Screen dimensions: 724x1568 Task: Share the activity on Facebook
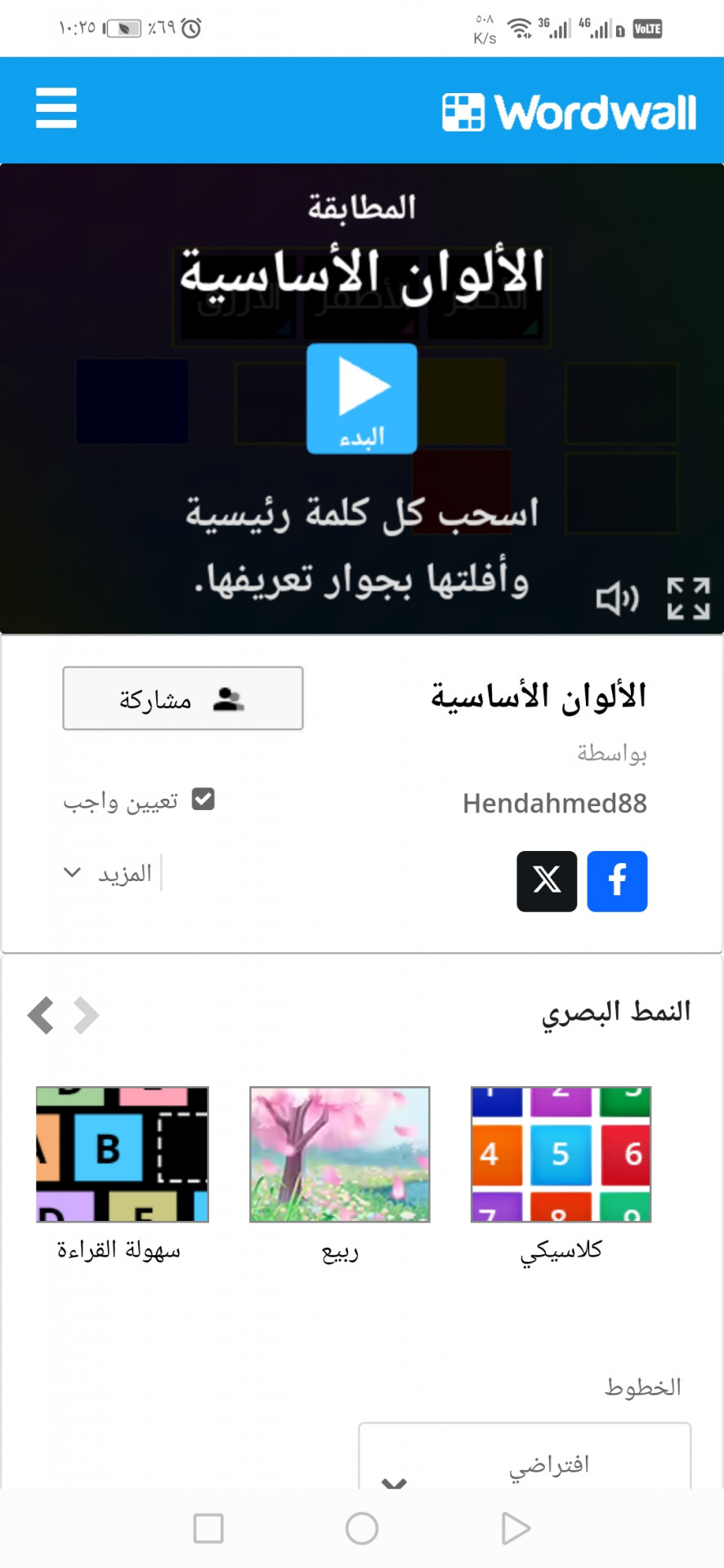(x=617, y=881)
